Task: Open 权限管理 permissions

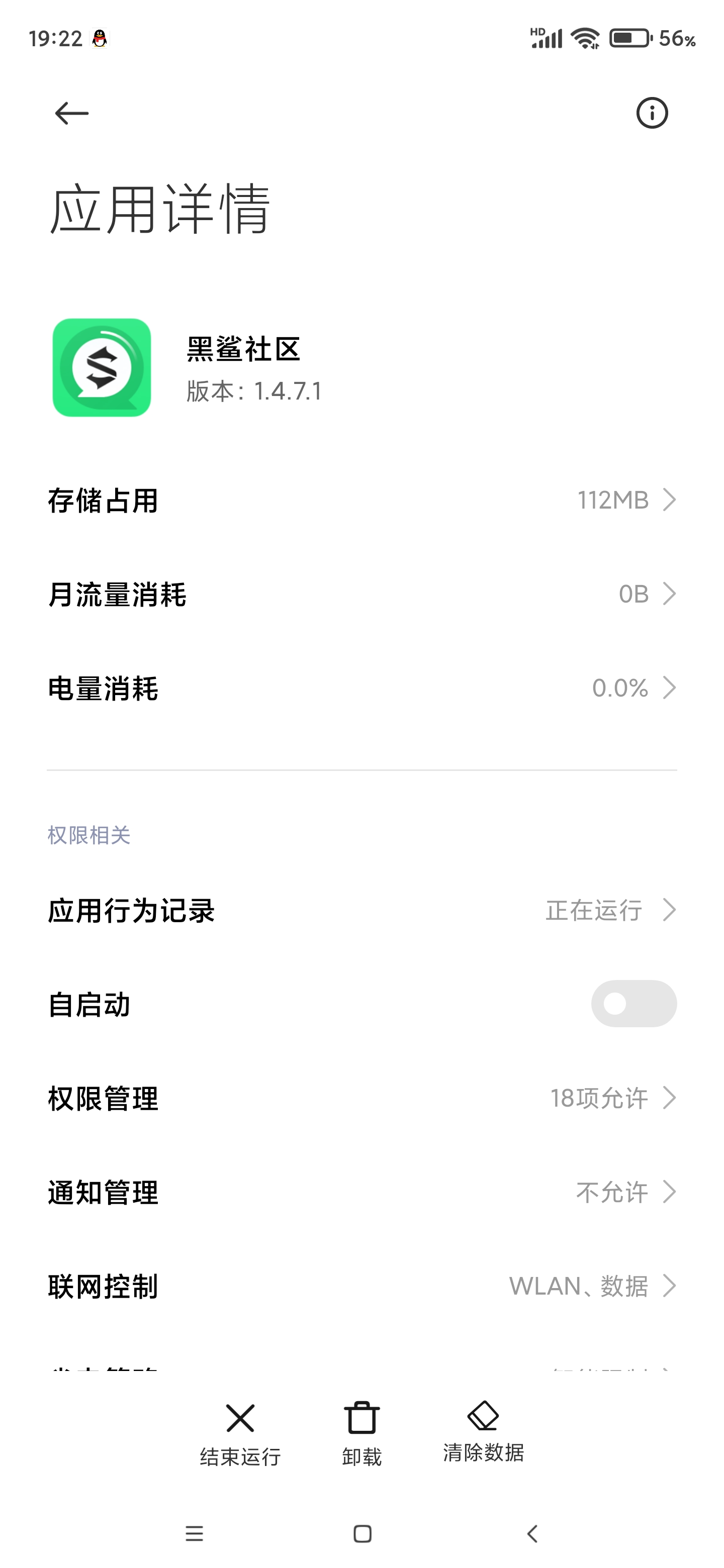Action: [361, 1099]
